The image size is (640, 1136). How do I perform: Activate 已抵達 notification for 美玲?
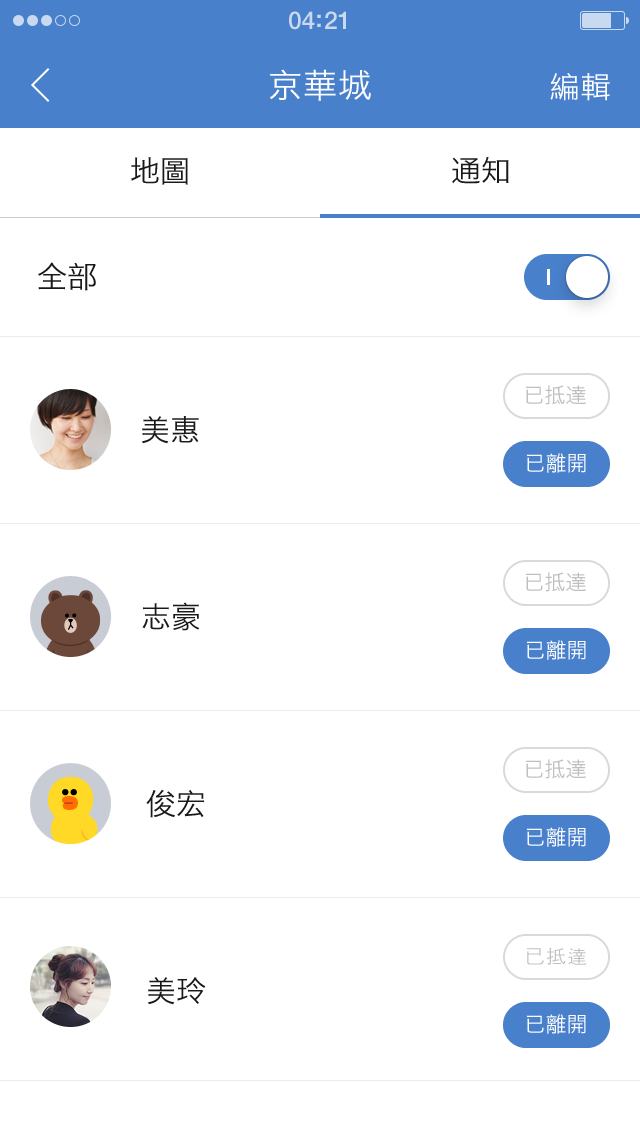556,957
